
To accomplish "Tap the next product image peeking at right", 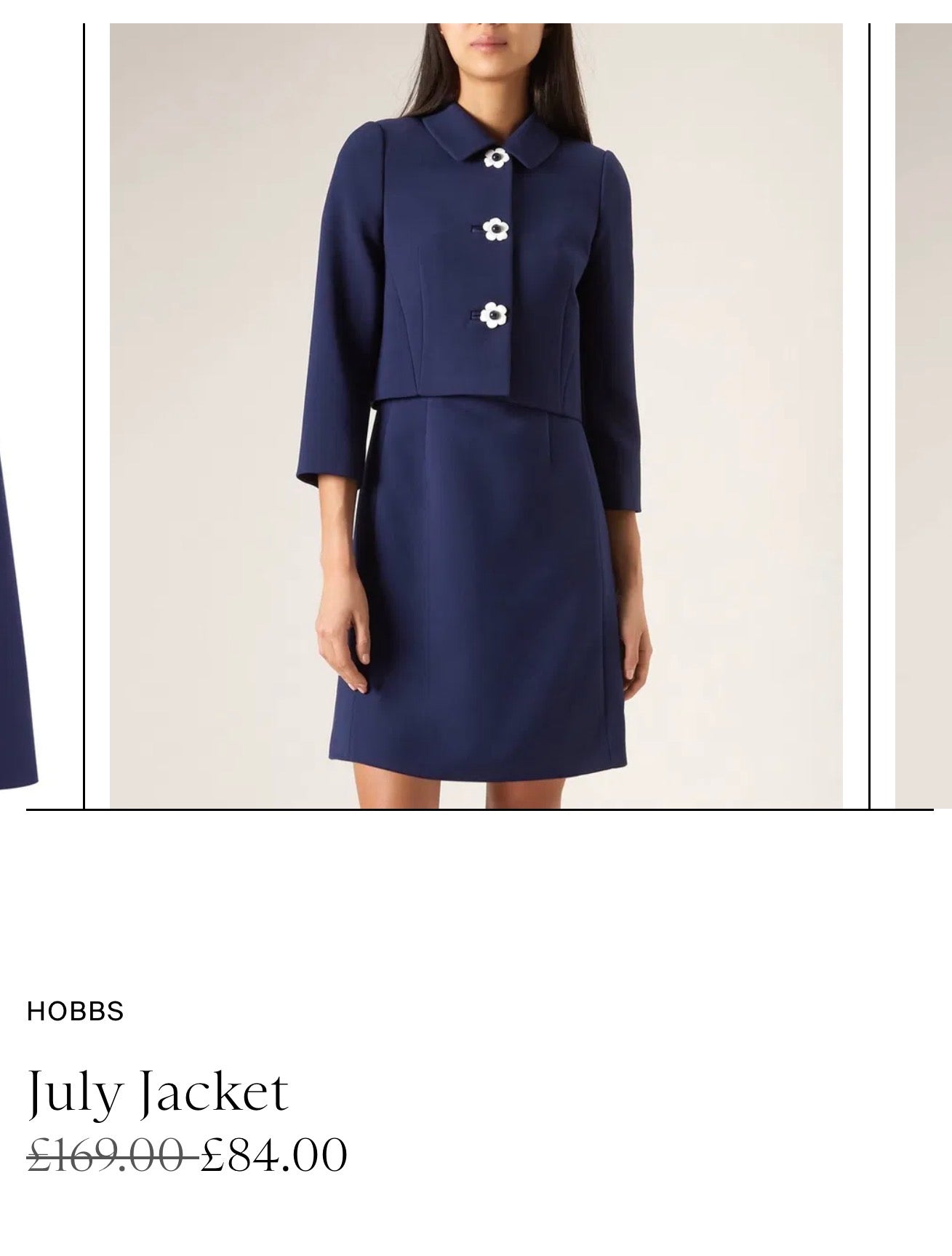I will [x=922, y=415].
